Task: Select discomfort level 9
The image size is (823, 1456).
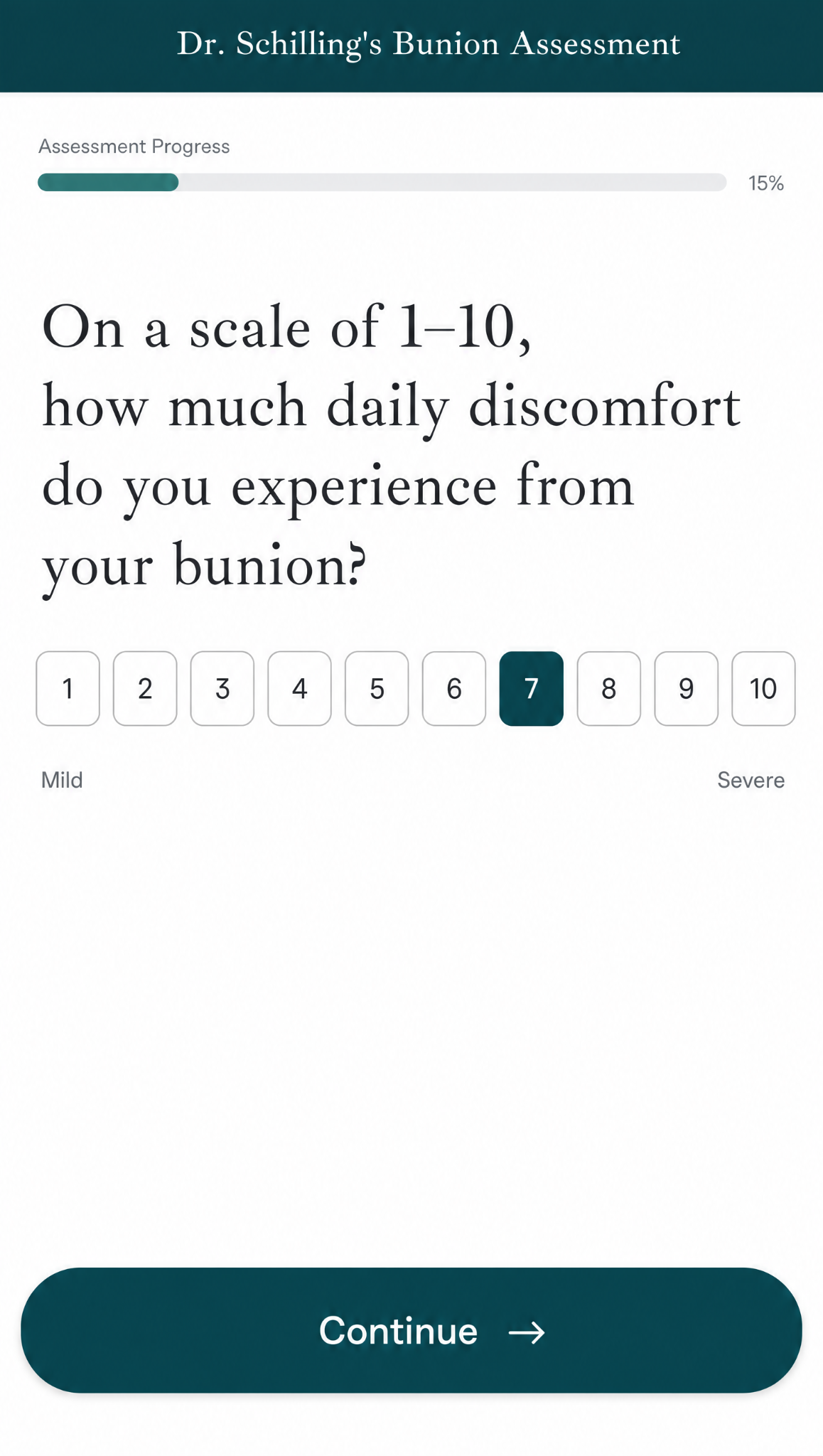Action: tap(686, 688)
